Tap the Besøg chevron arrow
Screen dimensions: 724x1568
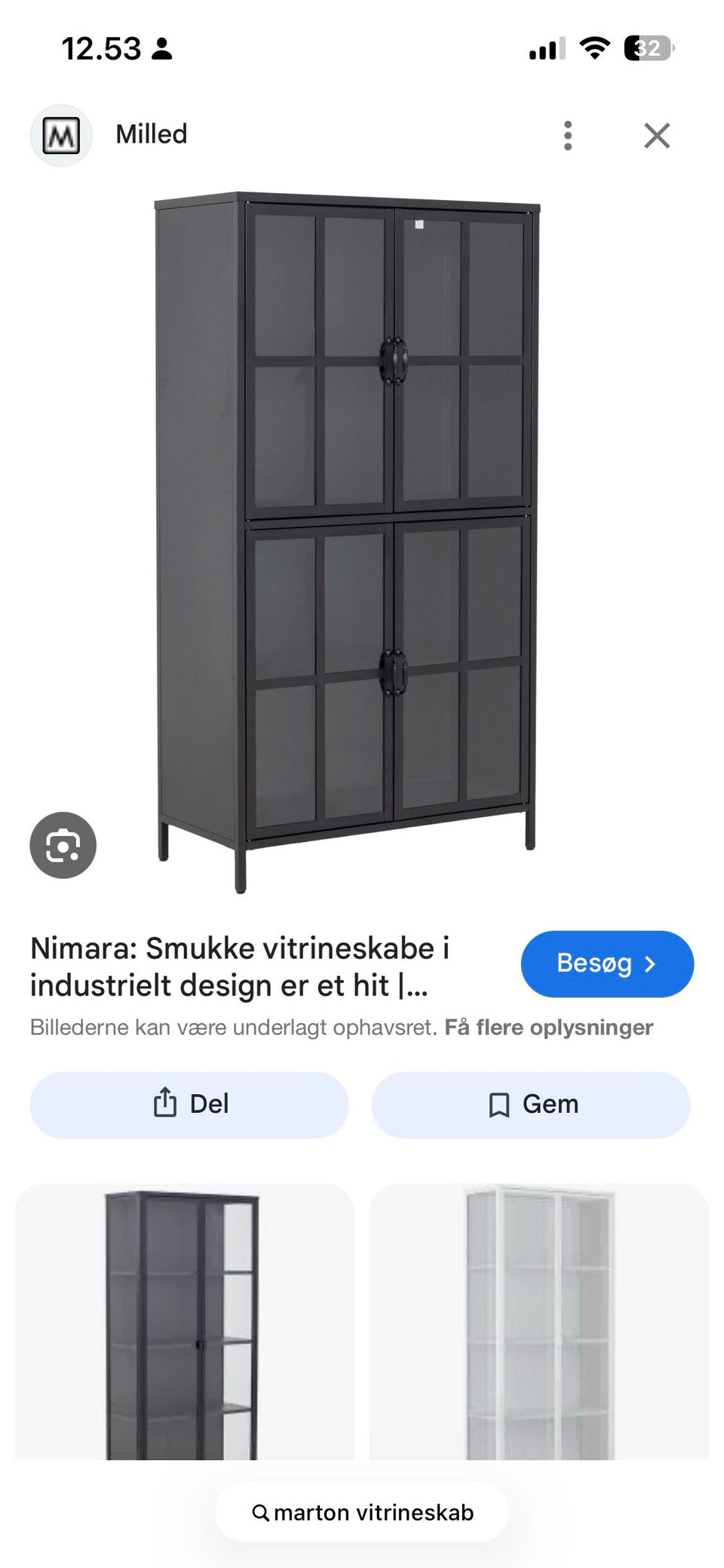[650, 964]
